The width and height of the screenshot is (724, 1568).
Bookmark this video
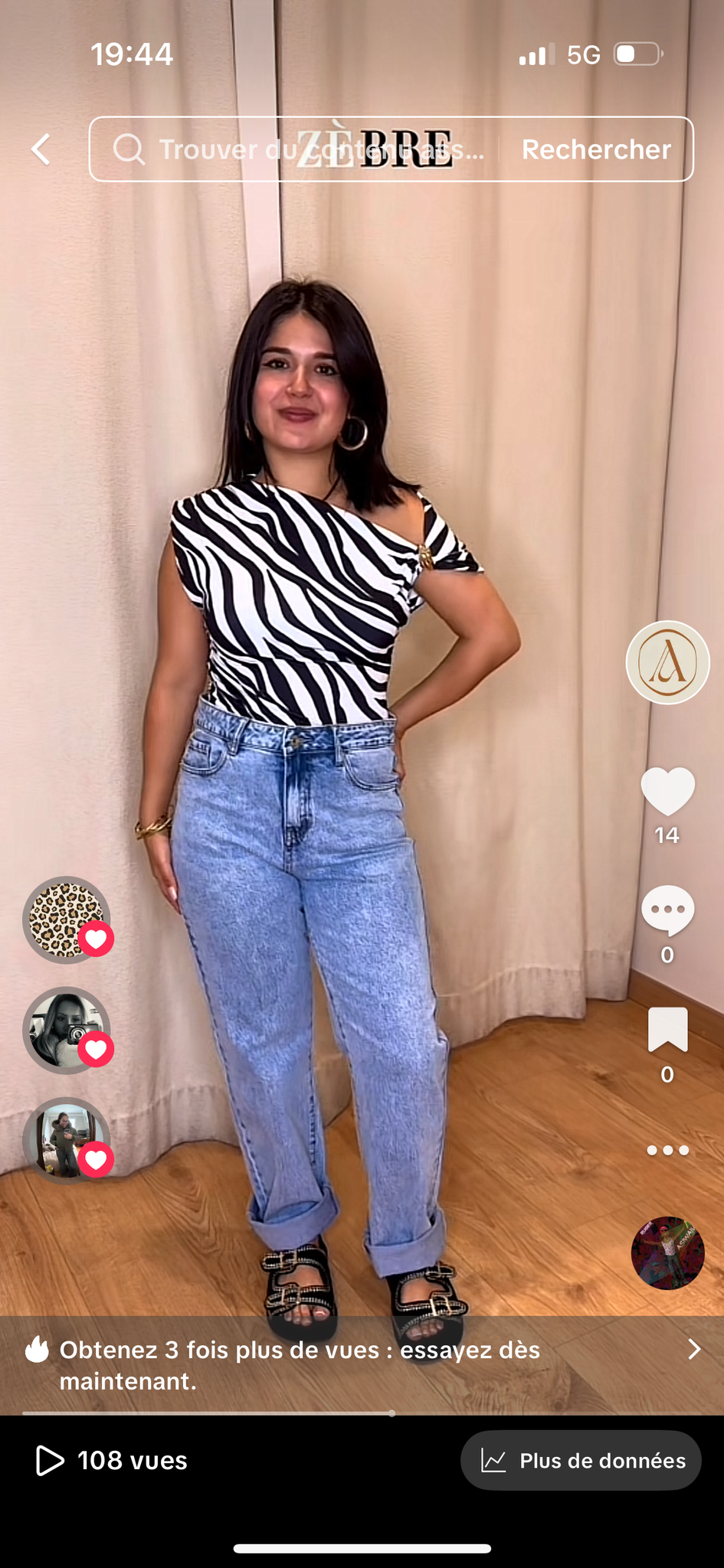667,1030
